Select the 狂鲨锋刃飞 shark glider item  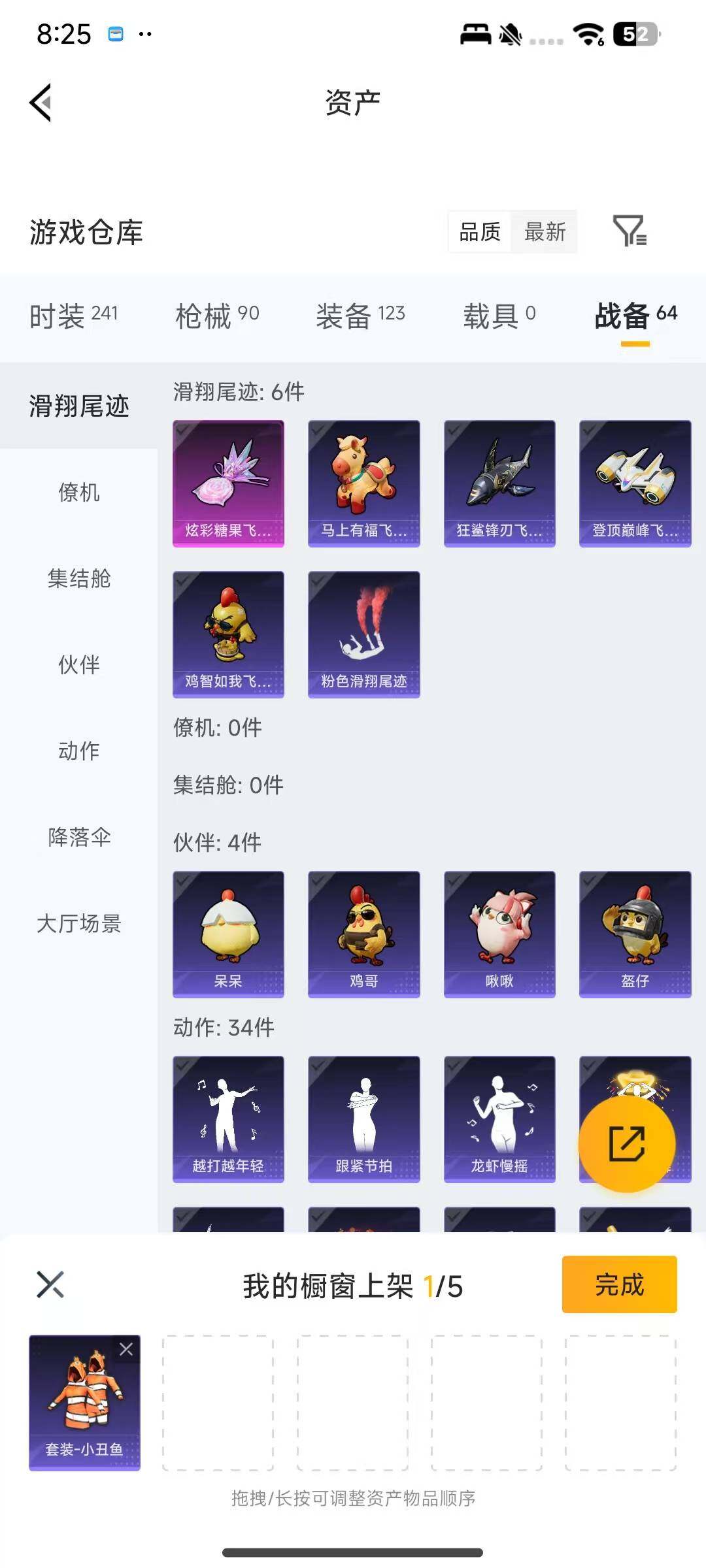tap(499, 482)
